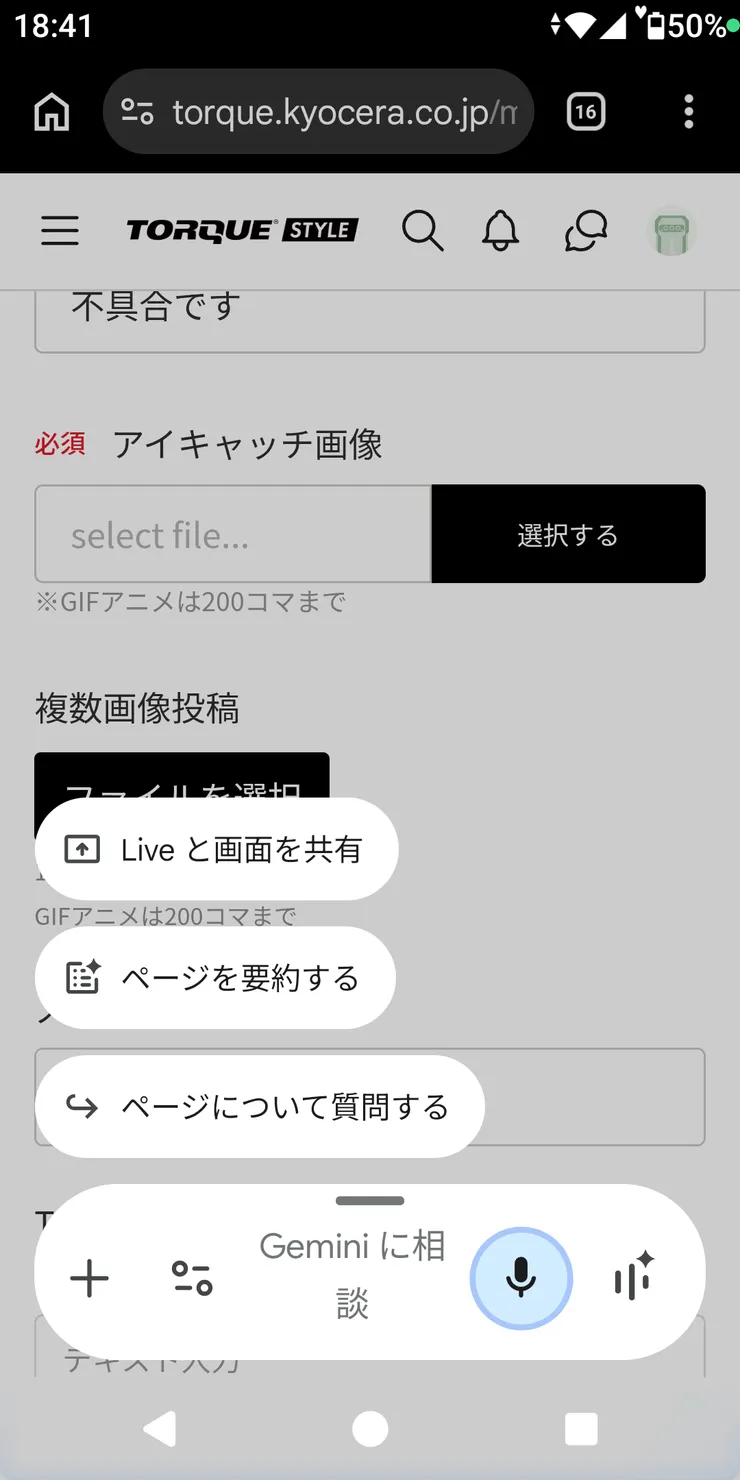Tap the Chrome home icon
This screenshot has width=740, height=1480.
[51, 112]
